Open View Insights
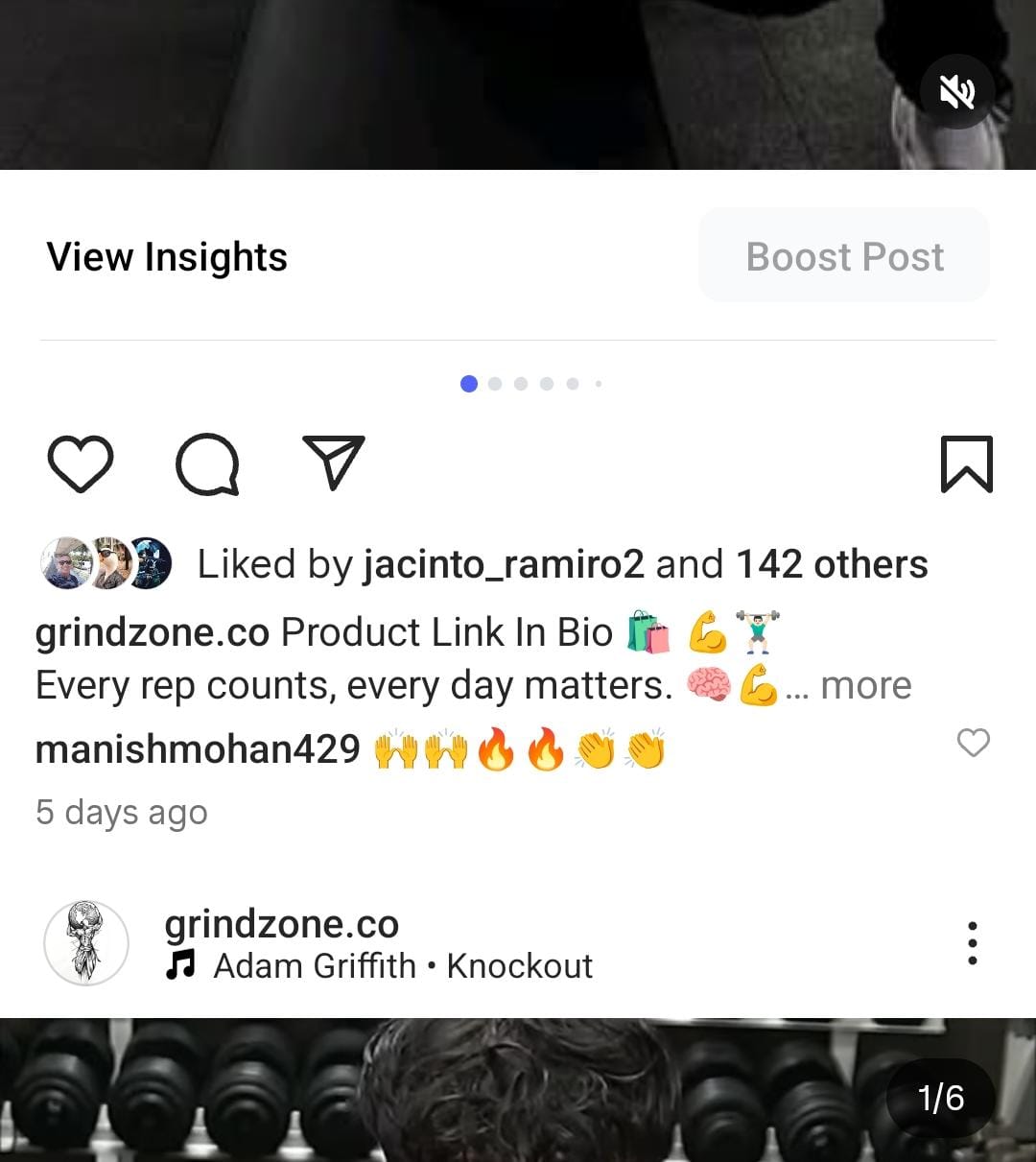The width and height of the screenshot is (1036, 1162). coord(167,257)
